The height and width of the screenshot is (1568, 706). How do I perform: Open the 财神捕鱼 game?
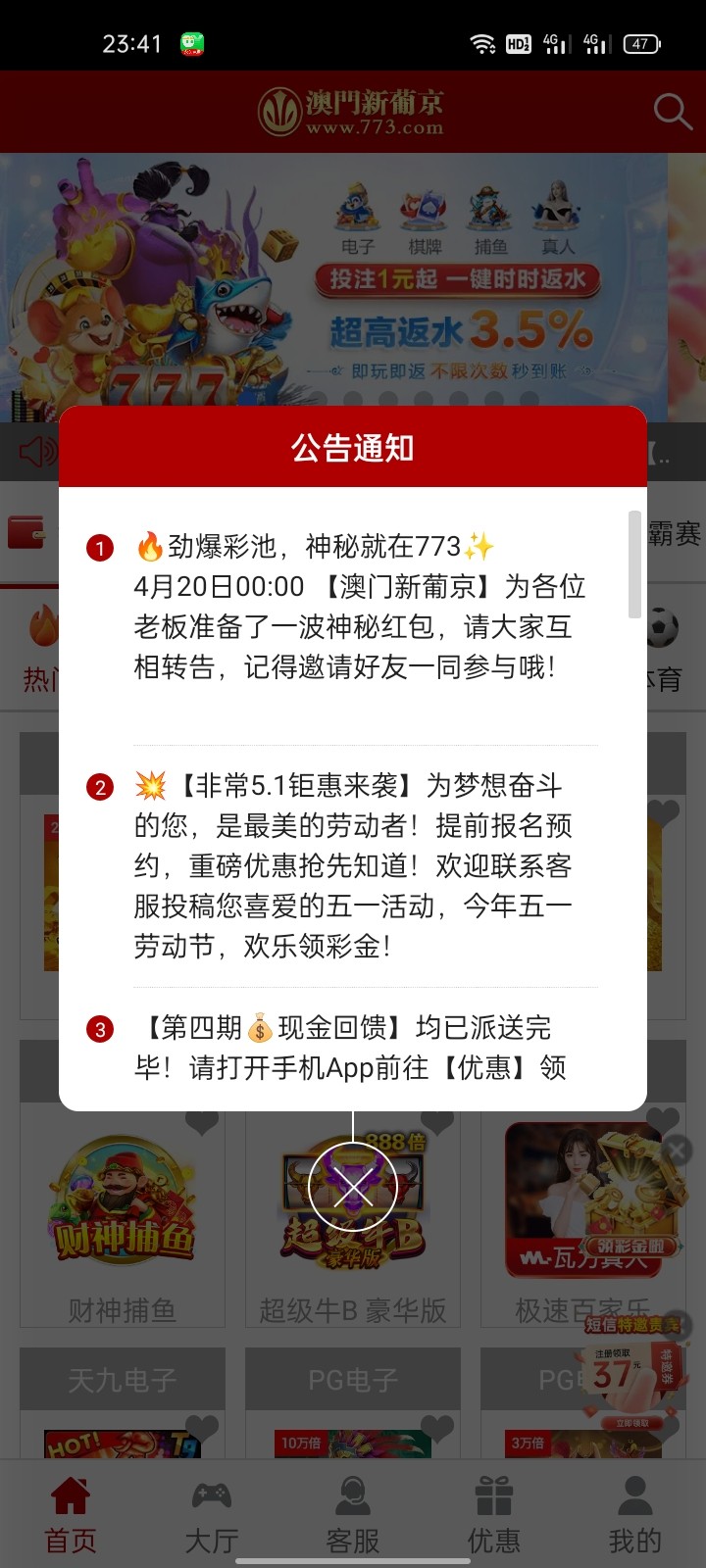pos(123,1215)
